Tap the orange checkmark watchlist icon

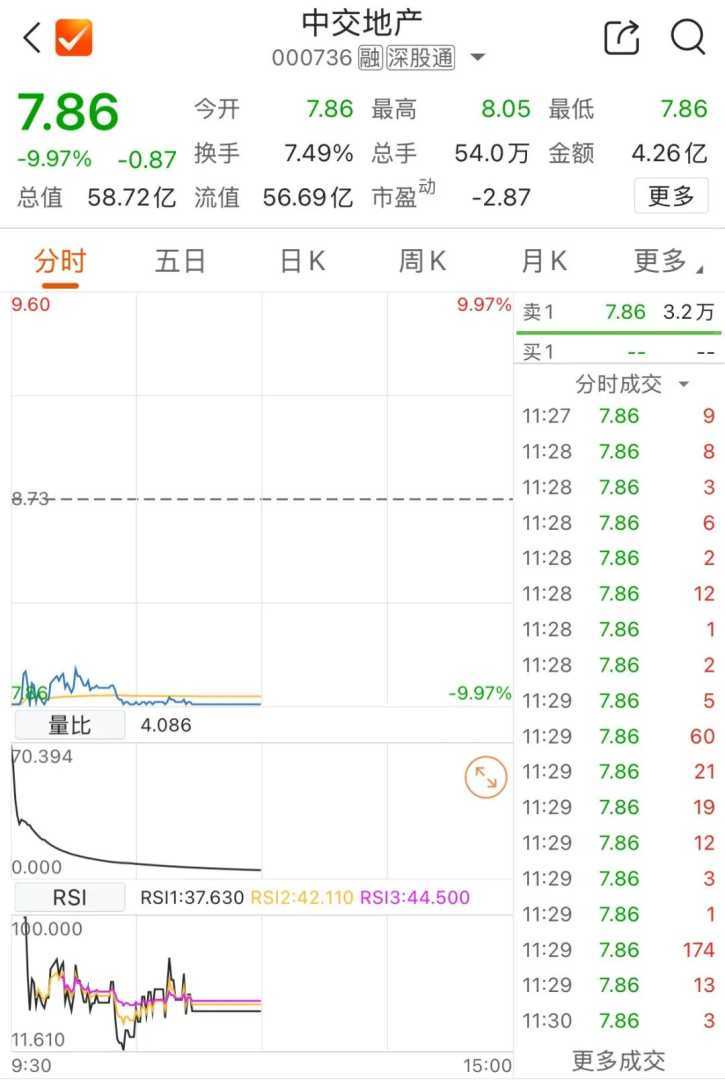[74, 39]
